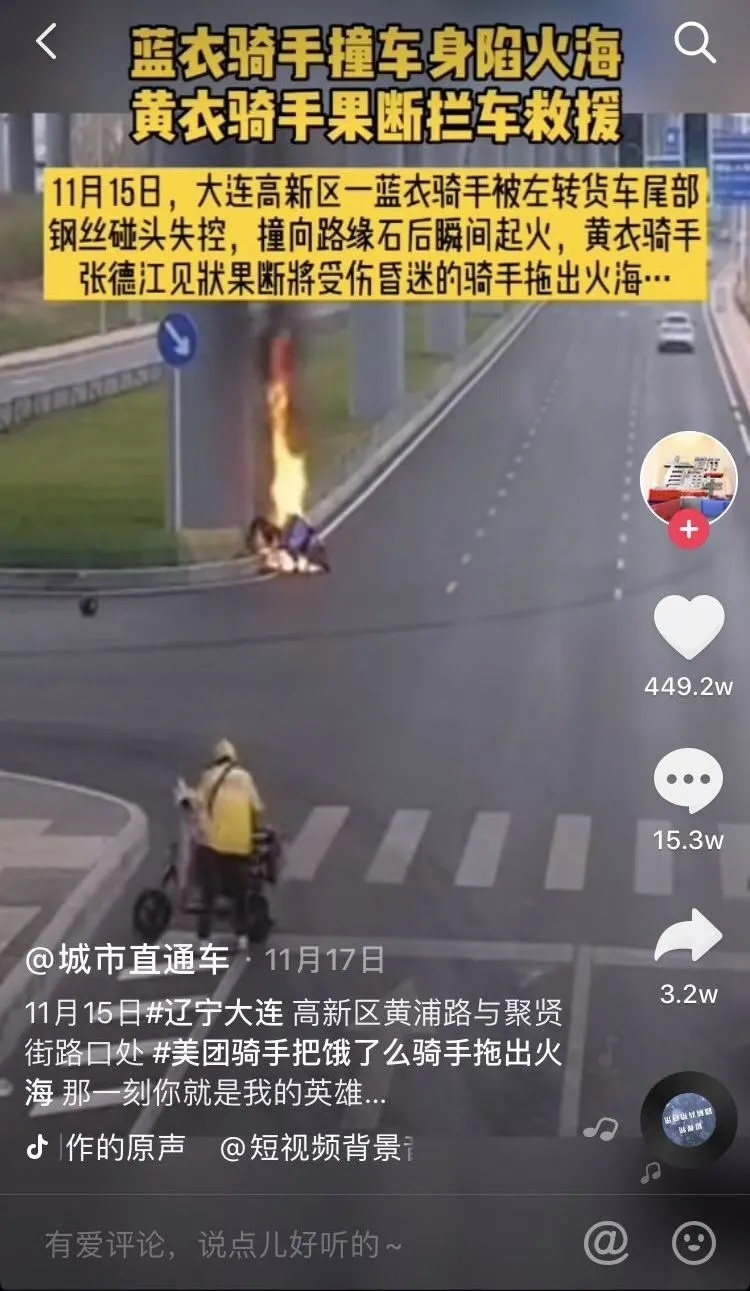
Task: Open the emoji picker smiley icon
Action: [693, 1244]
